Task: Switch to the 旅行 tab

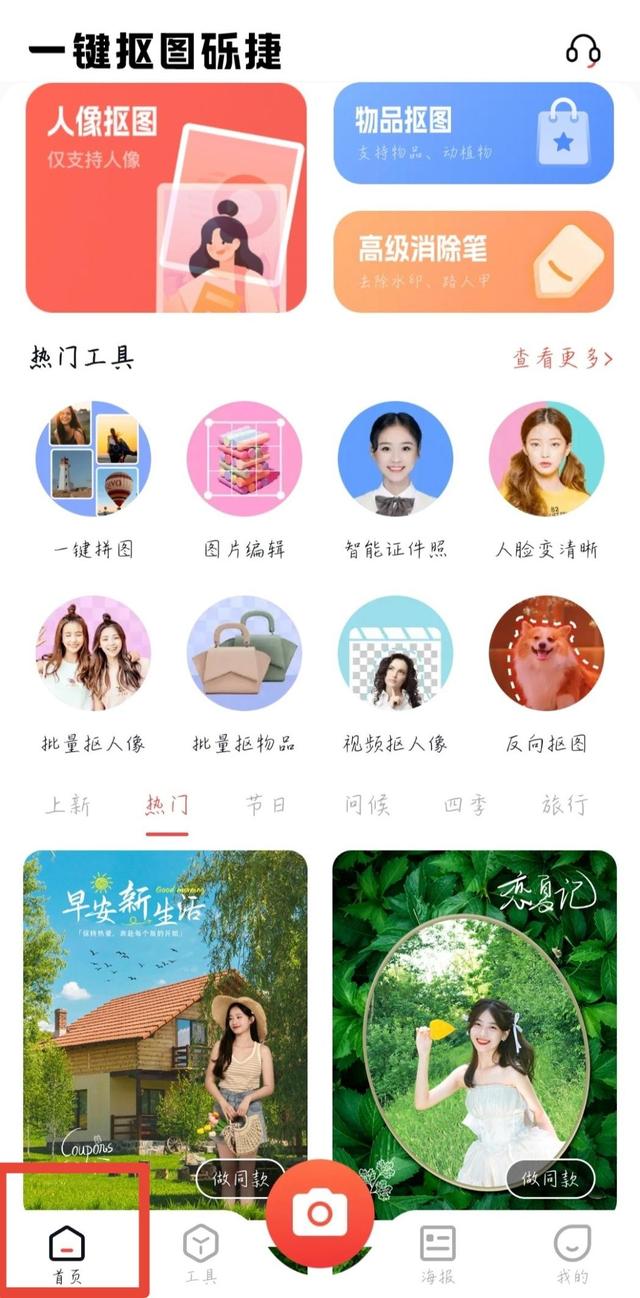Action: (565, 805)
